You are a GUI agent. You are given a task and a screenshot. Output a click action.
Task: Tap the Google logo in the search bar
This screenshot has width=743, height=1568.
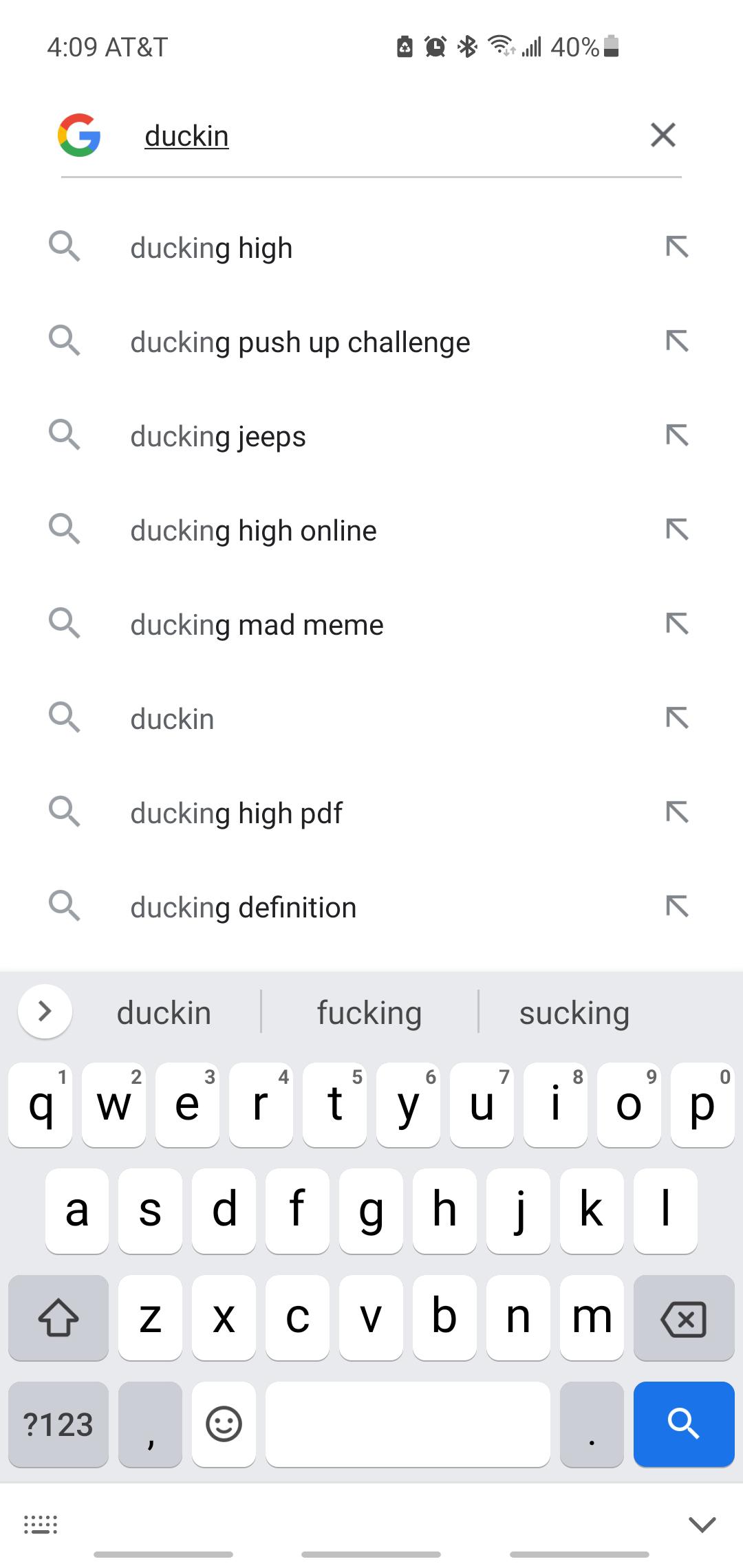(79, 135)
